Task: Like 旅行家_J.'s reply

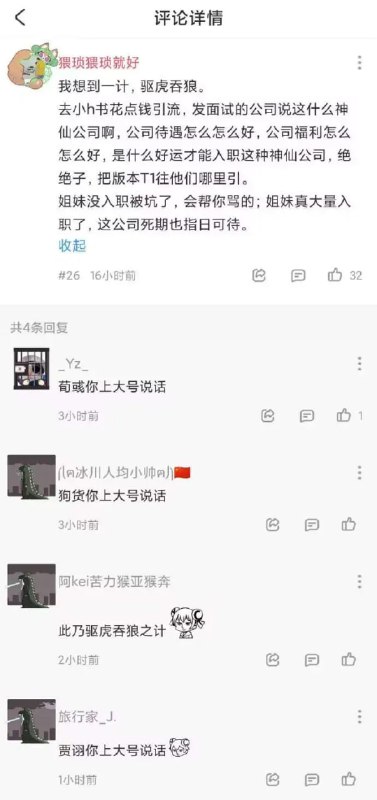Action: [349, 779]
